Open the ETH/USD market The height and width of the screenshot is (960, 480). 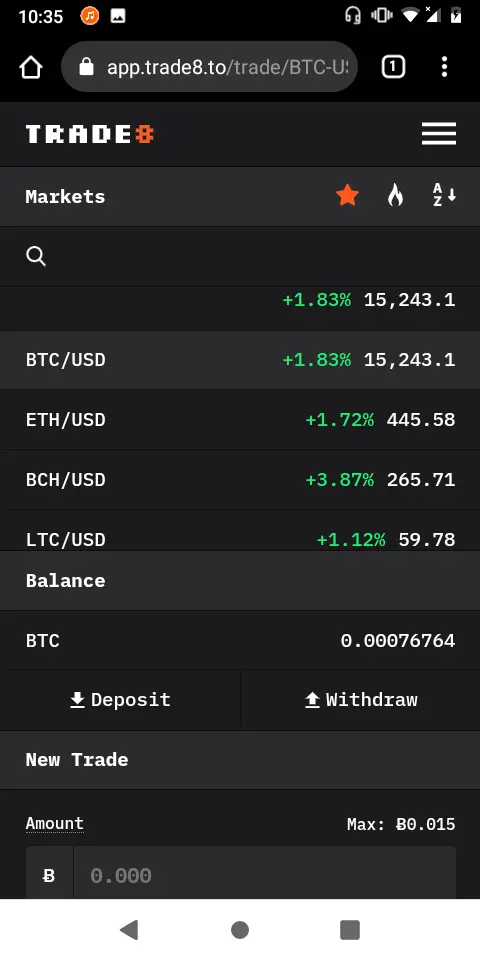coord(240,420)
